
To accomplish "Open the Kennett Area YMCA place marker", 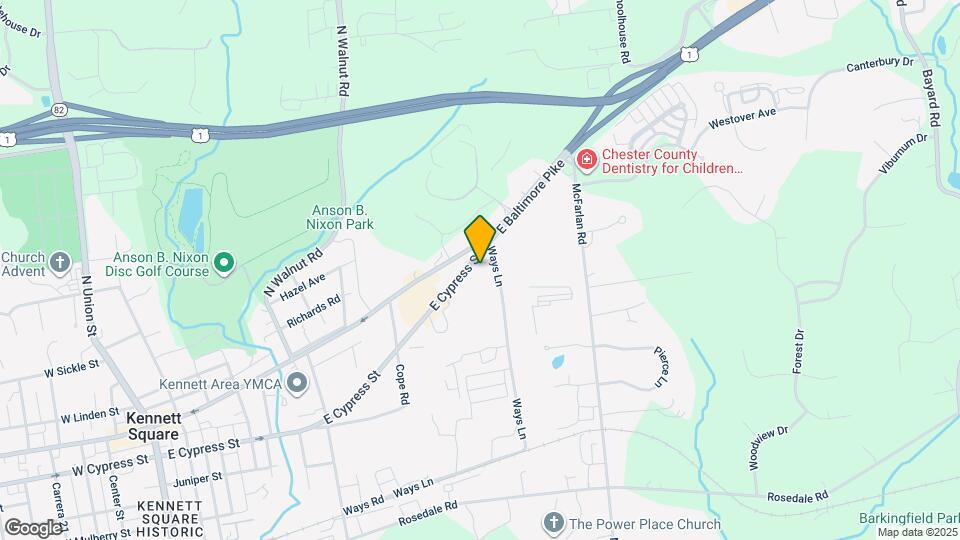I will point(297,383).
